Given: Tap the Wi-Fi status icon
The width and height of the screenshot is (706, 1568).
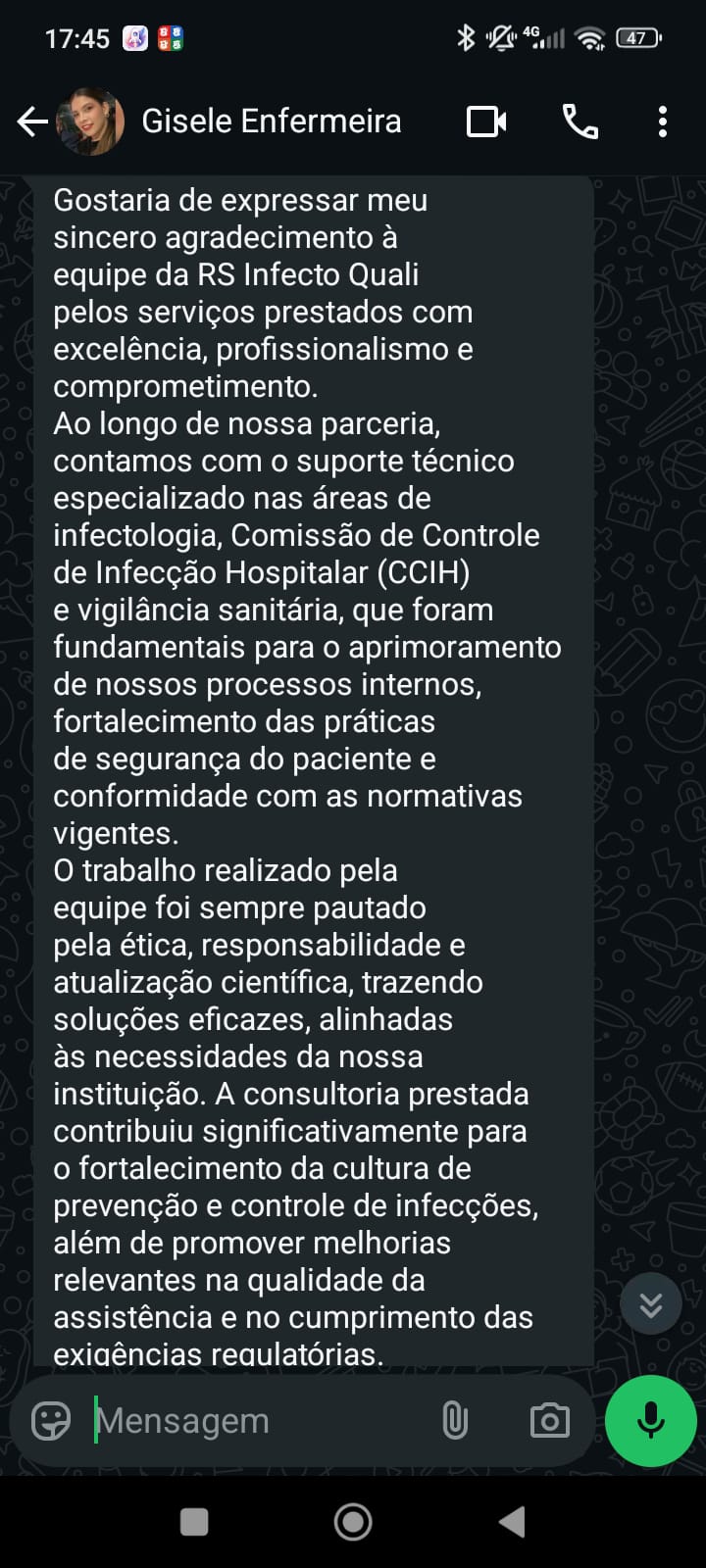Looking at the screenshot, I should 588,37.
